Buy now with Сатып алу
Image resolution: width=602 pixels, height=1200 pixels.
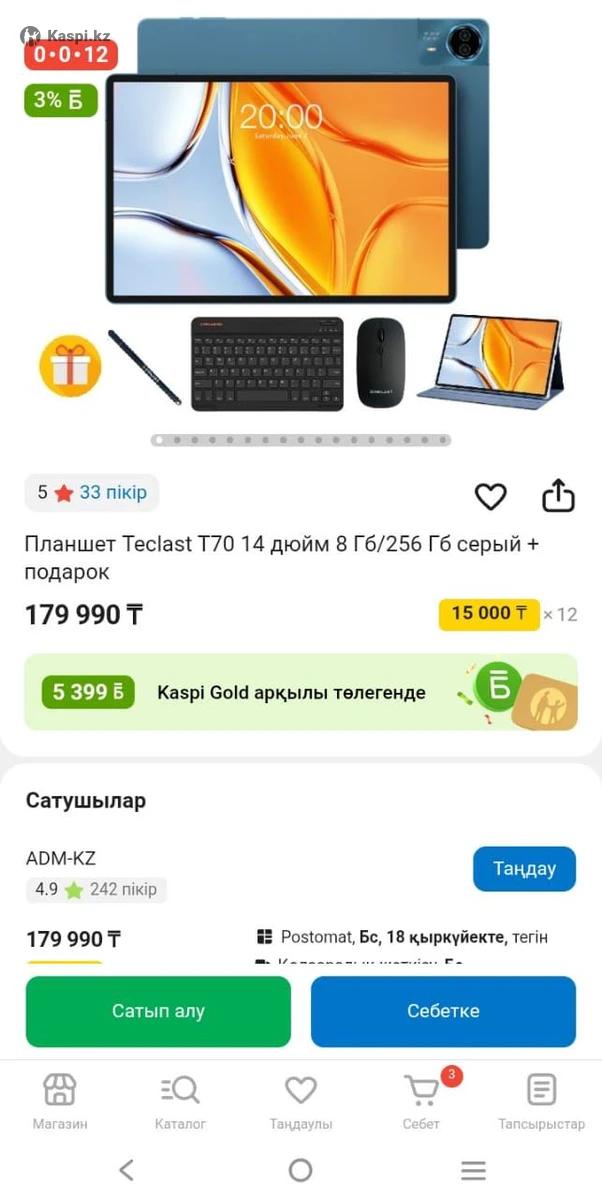(x=158, y=1011)
